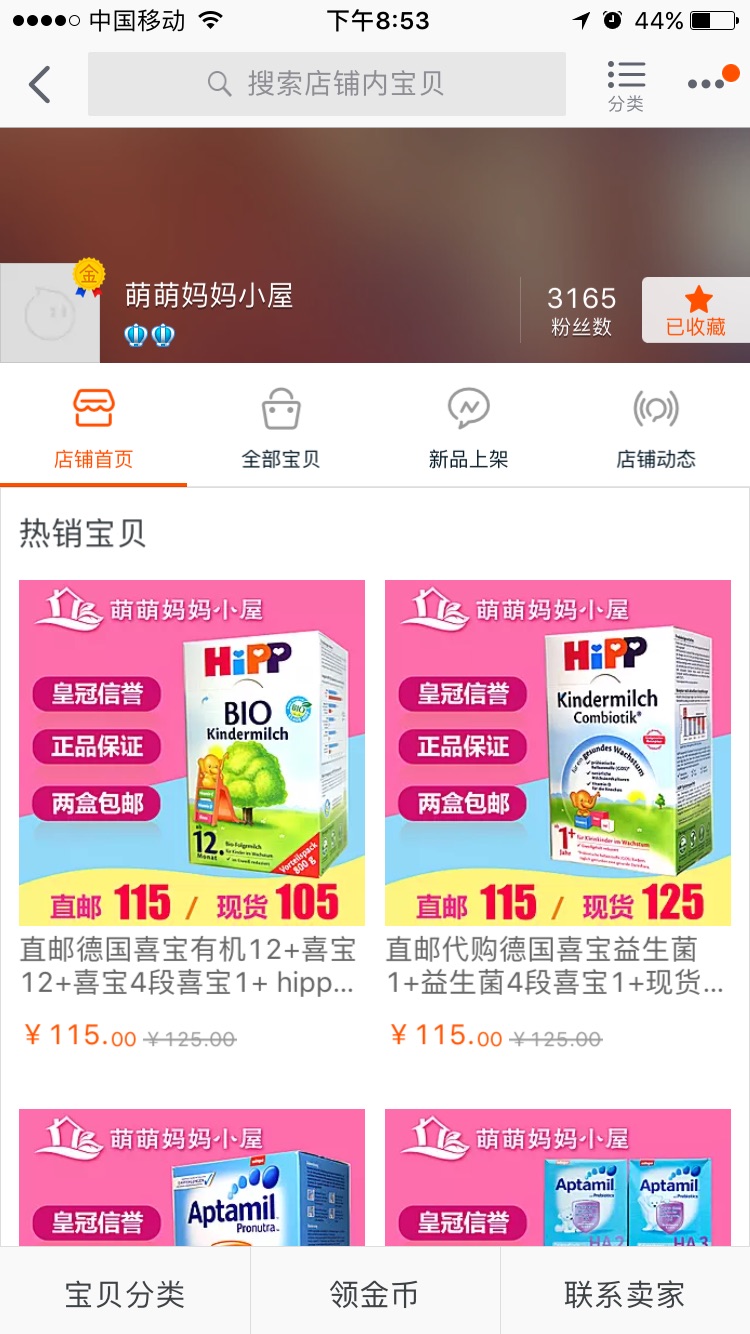Open the 萌萌妈妈小屋 shop avatar
Image resolution: width=750 pixels, height=1334 pixels.
coord(50,313)
